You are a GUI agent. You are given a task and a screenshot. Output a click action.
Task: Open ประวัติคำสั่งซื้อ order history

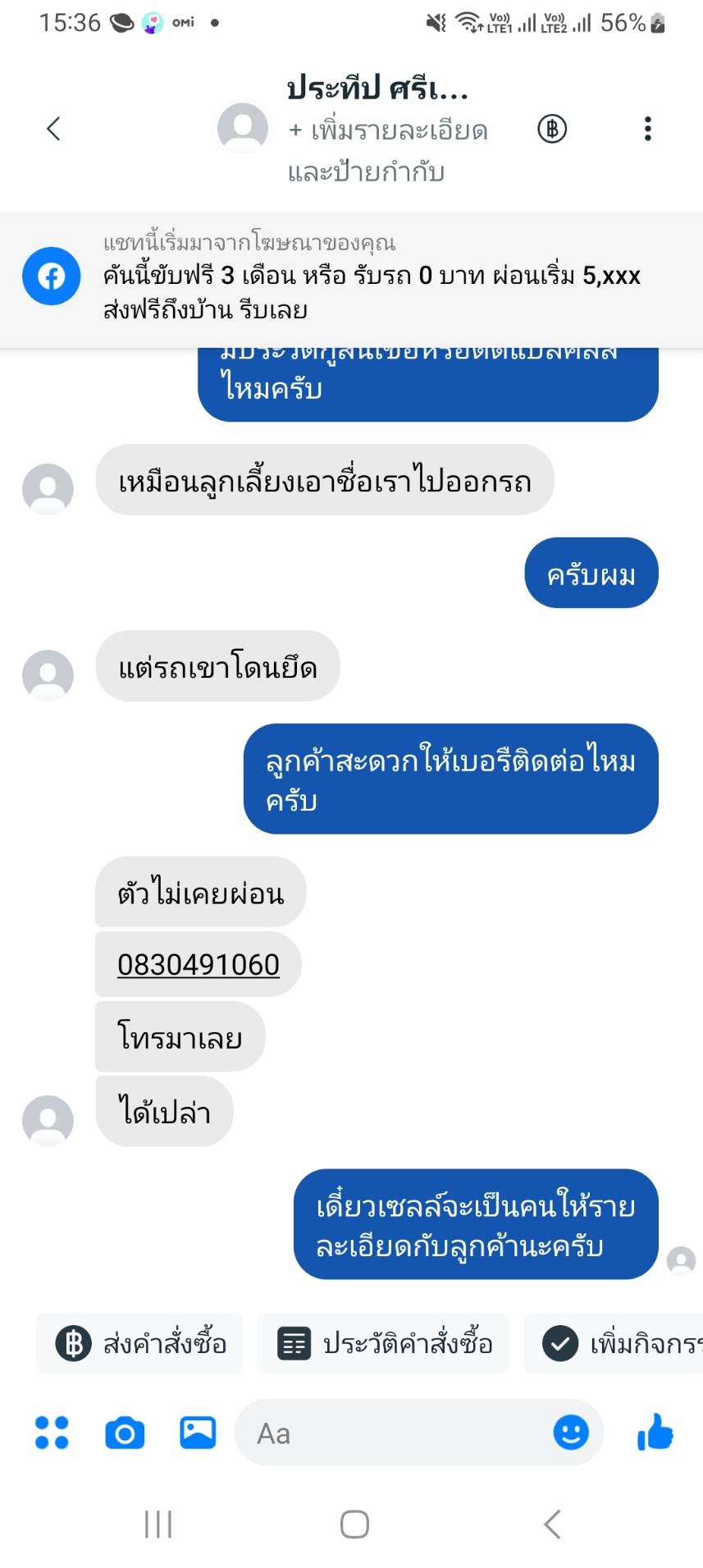pos(384,1344)
